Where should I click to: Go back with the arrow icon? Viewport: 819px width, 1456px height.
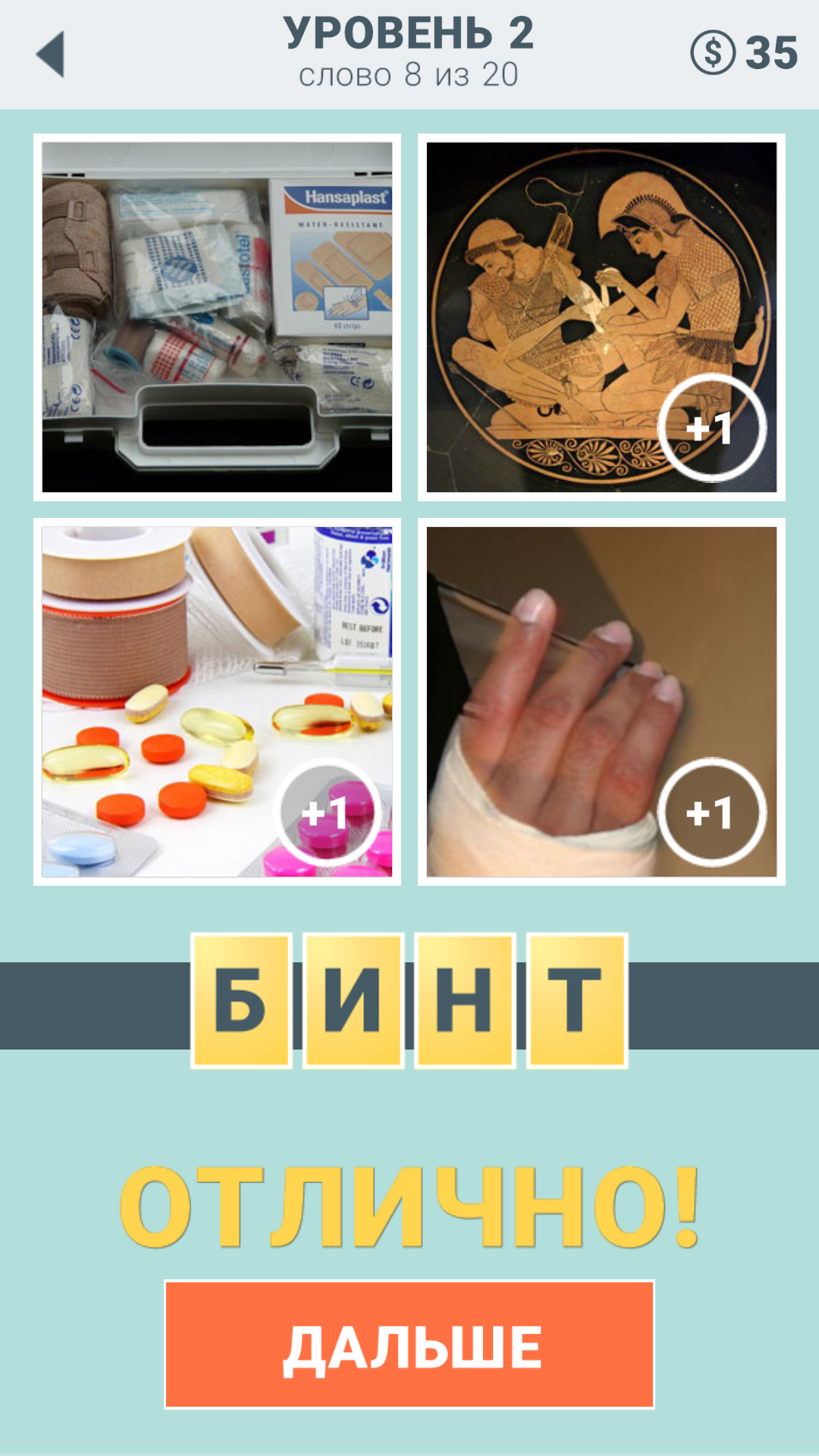point(51,54)
